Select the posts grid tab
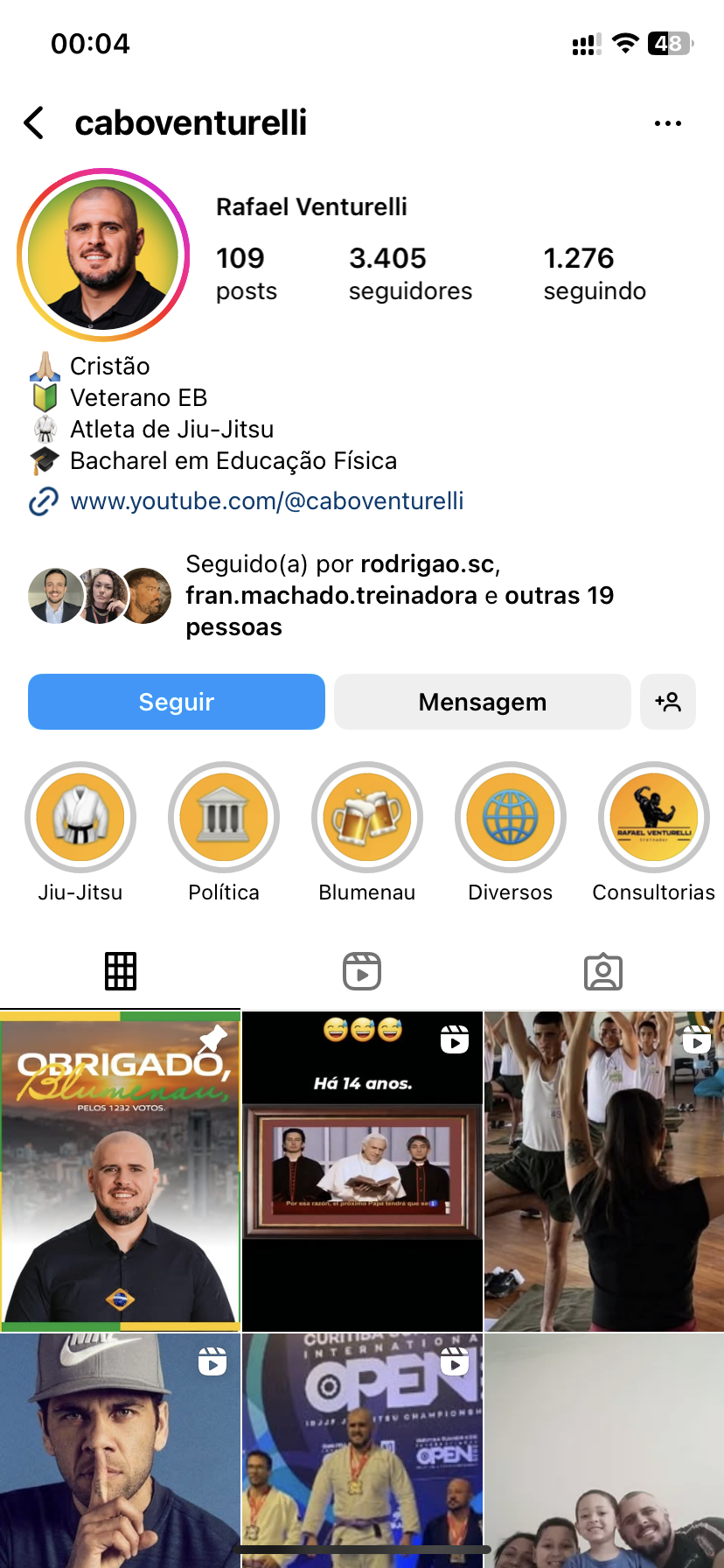The width and height of the screenshot is (724, 1568). [x=121, y=971]
